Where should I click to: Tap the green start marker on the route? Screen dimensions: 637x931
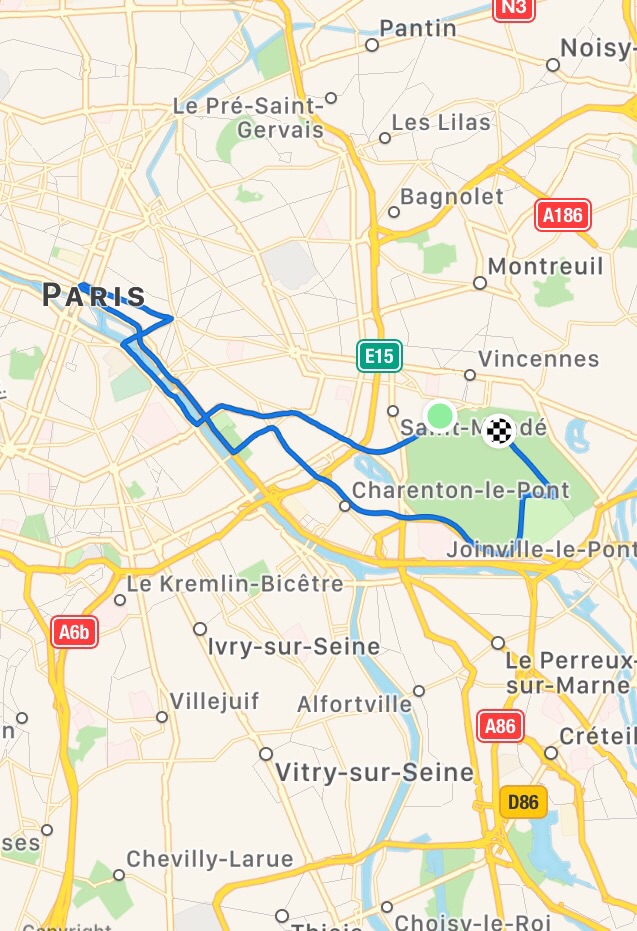pos(440,415)
